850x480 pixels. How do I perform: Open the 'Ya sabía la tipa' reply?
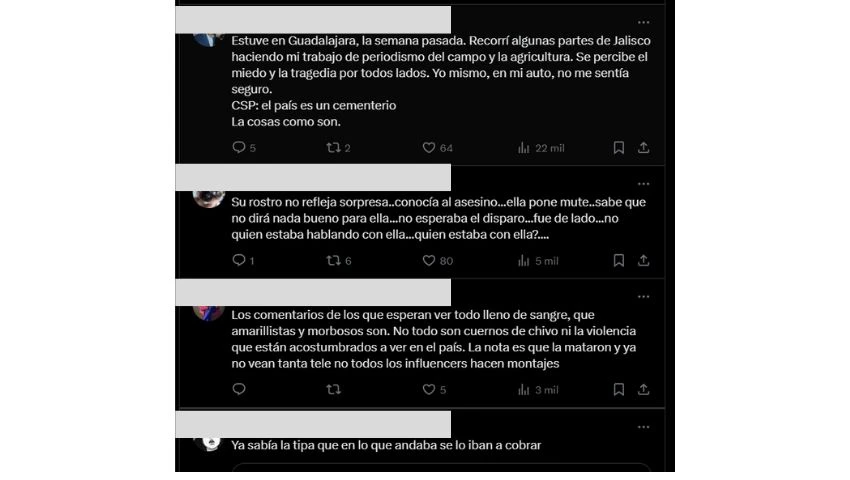pyautogui.click(x=386, y=445)
